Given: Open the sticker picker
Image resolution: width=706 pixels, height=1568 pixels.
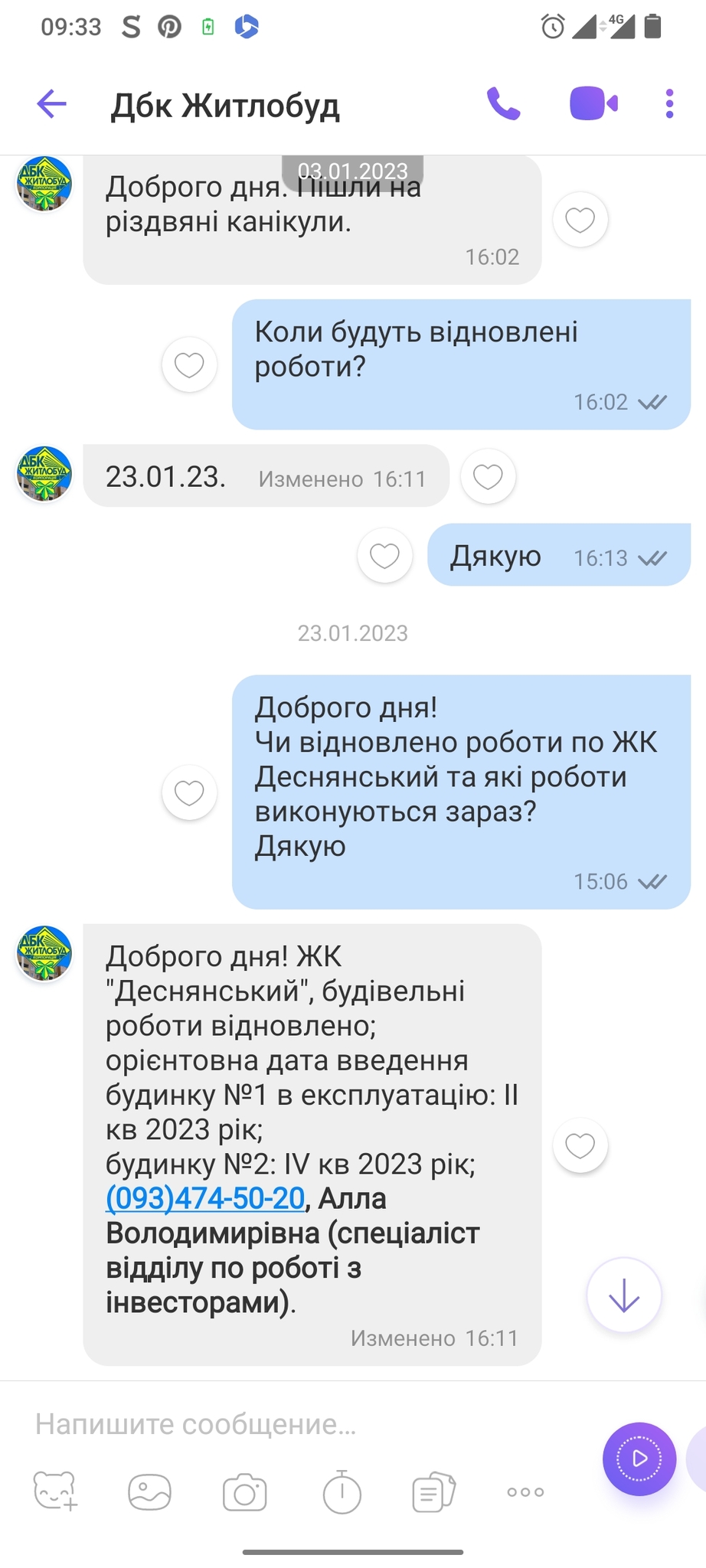Looking at the screenshot, I should 56,1491.
